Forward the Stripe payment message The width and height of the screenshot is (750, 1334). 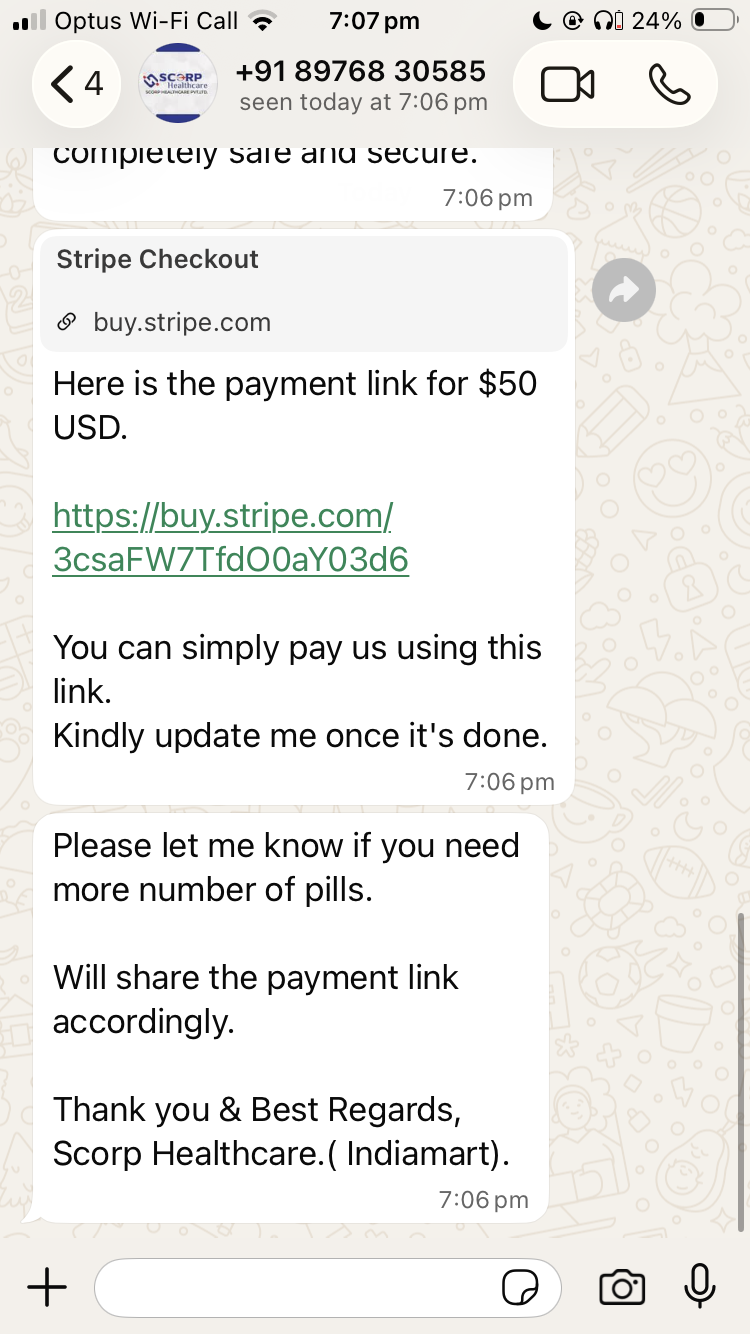click(624, 291)
